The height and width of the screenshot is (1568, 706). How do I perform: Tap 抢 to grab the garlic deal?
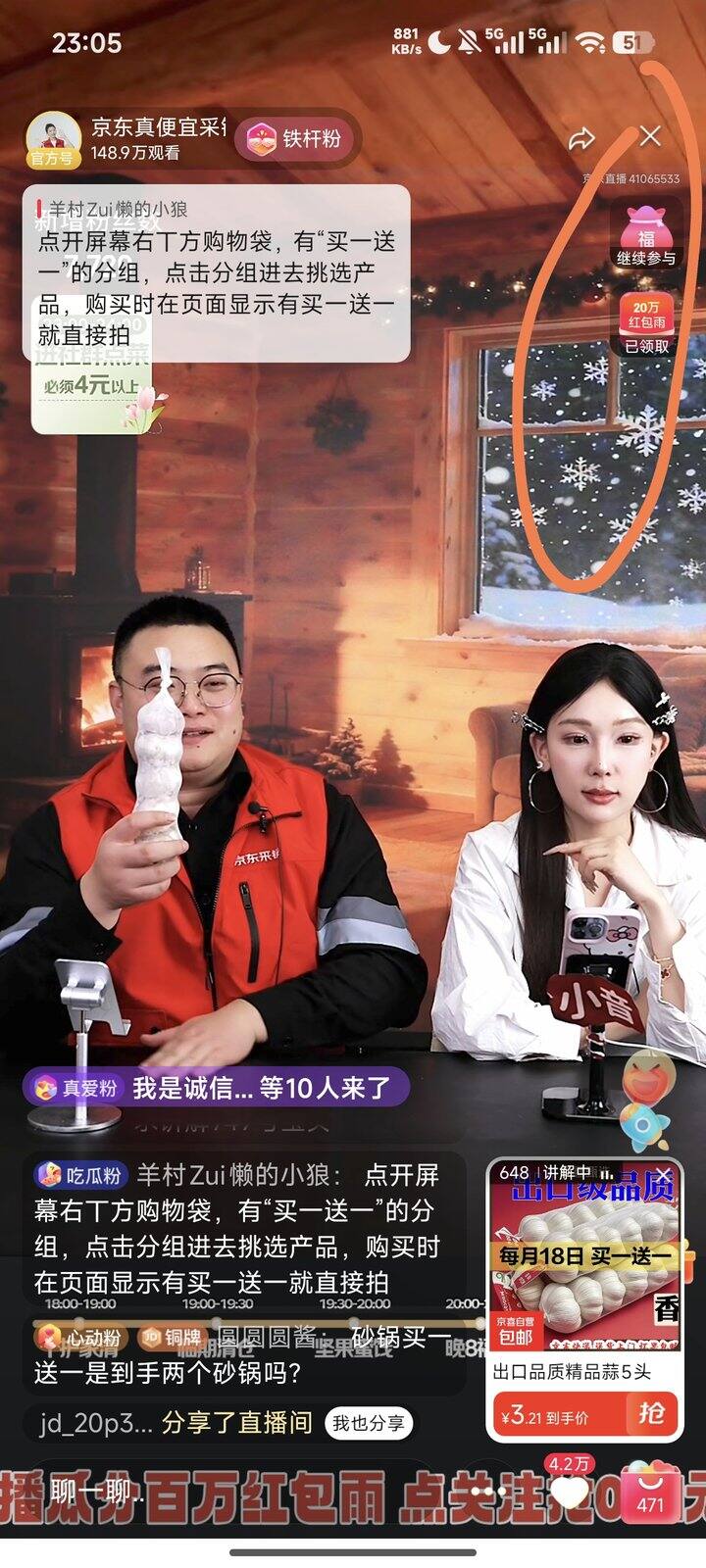pos(651,1413)
